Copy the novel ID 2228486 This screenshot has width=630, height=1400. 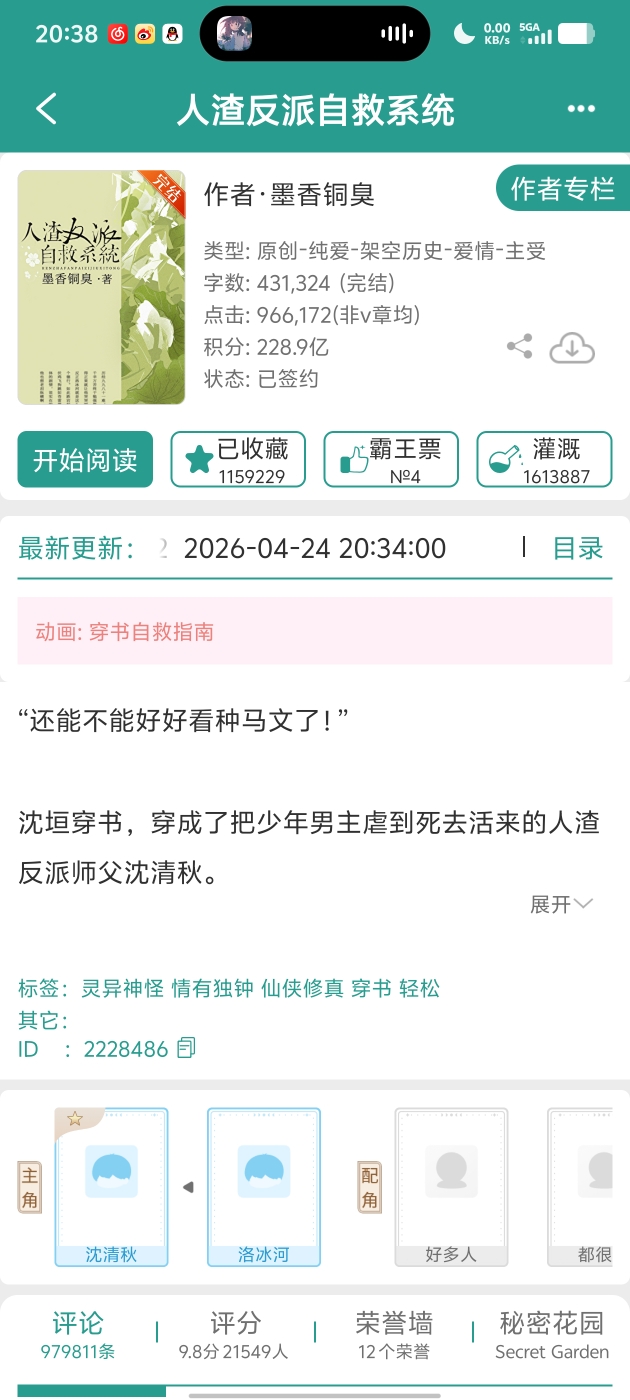[186, 1048]
